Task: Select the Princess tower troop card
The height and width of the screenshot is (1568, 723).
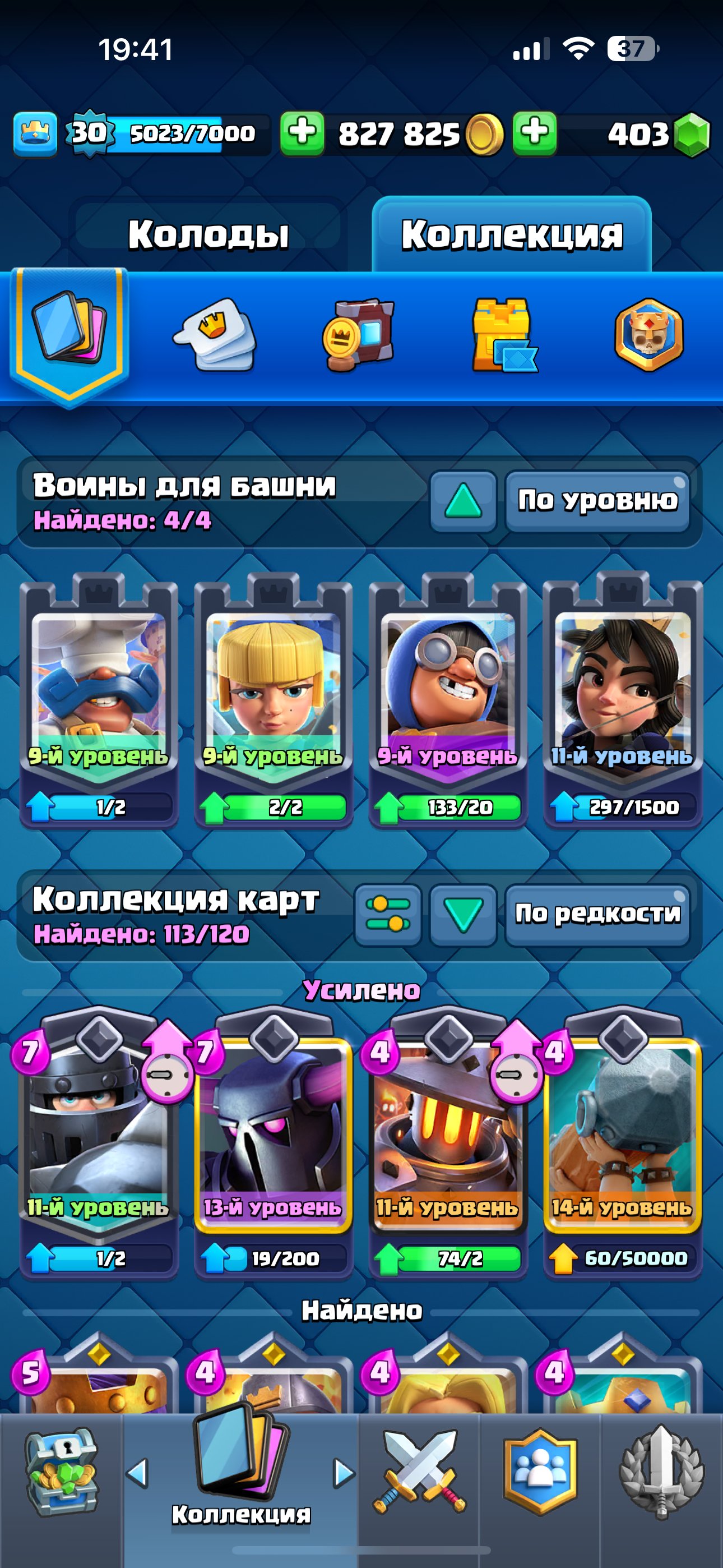Action: tap(623, 700)
